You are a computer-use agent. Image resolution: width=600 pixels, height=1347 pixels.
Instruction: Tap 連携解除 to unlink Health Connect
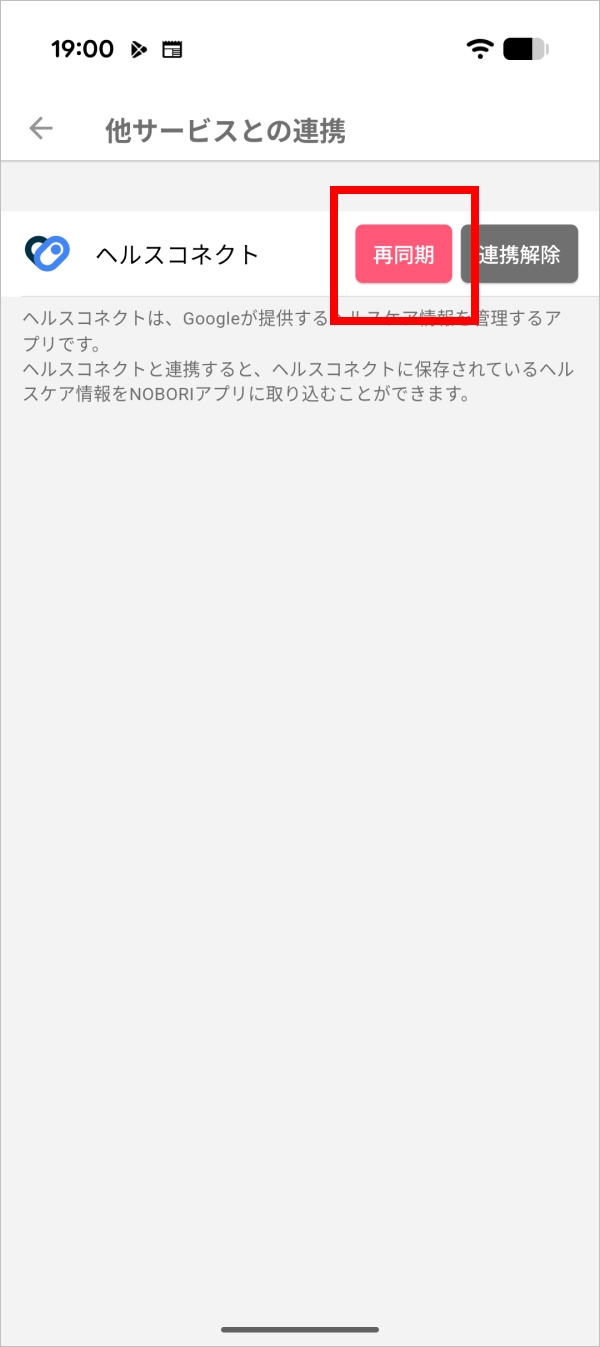(519, 254)
